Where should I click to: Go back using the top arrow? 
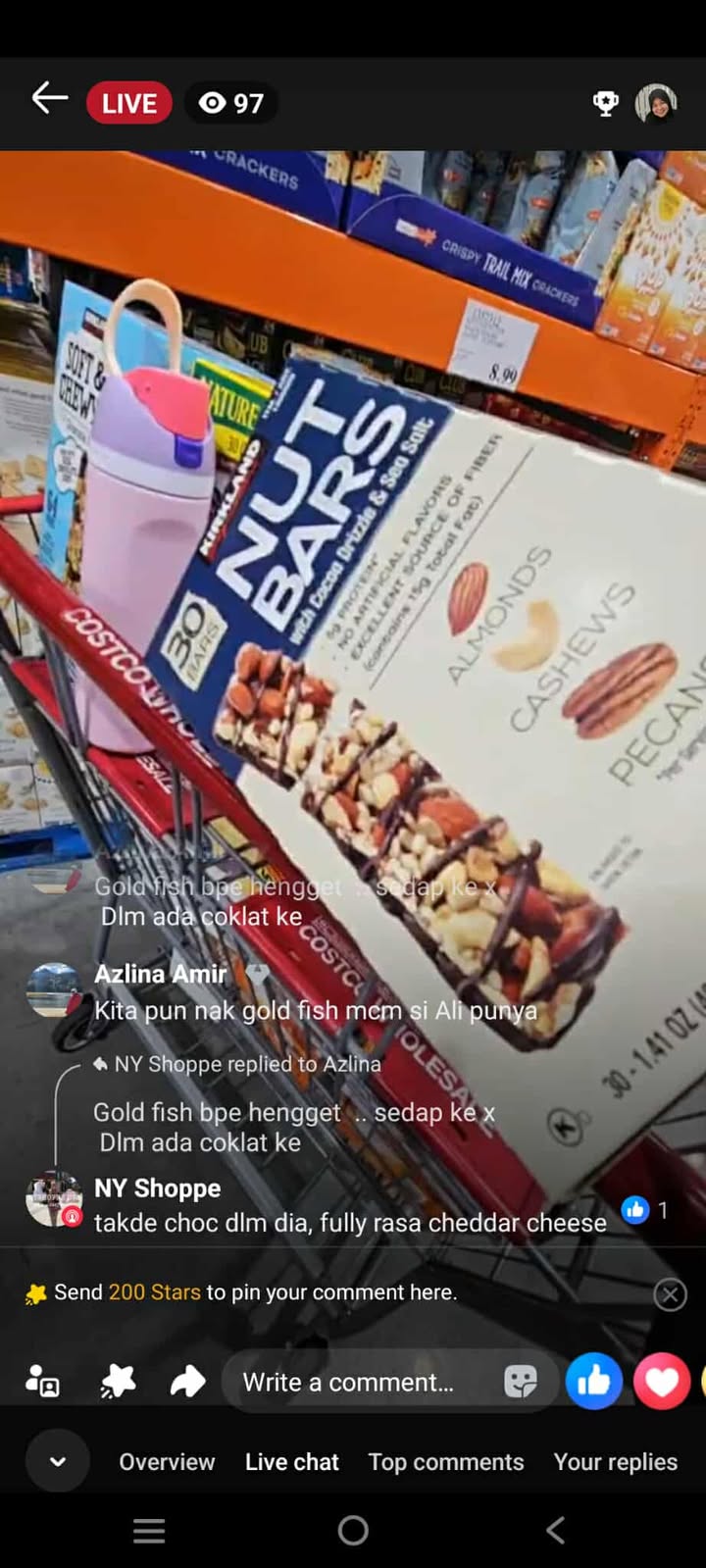[x=49, y=99]
